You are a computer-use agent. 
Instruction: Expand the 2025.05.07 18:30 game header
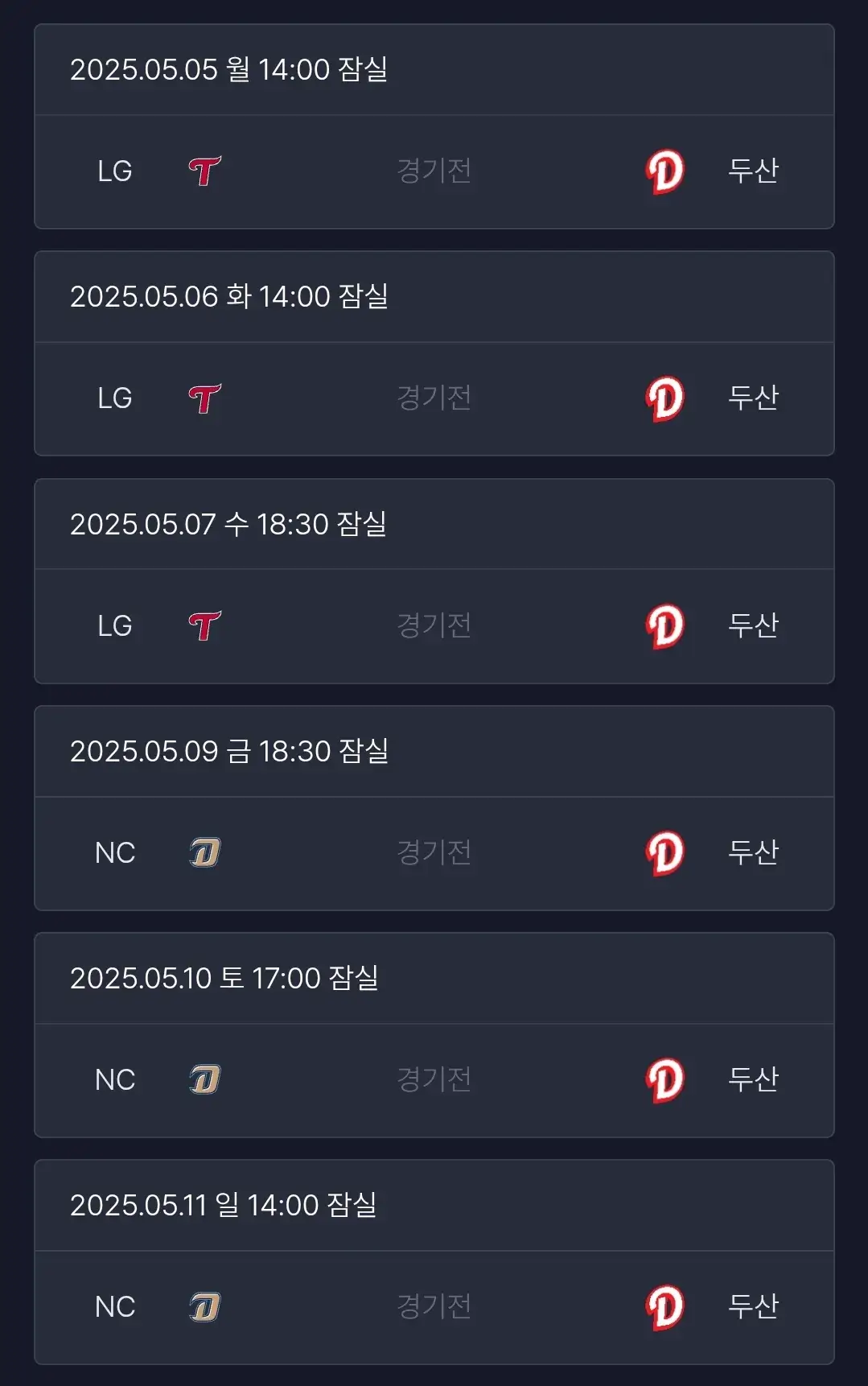pos(229,524)
